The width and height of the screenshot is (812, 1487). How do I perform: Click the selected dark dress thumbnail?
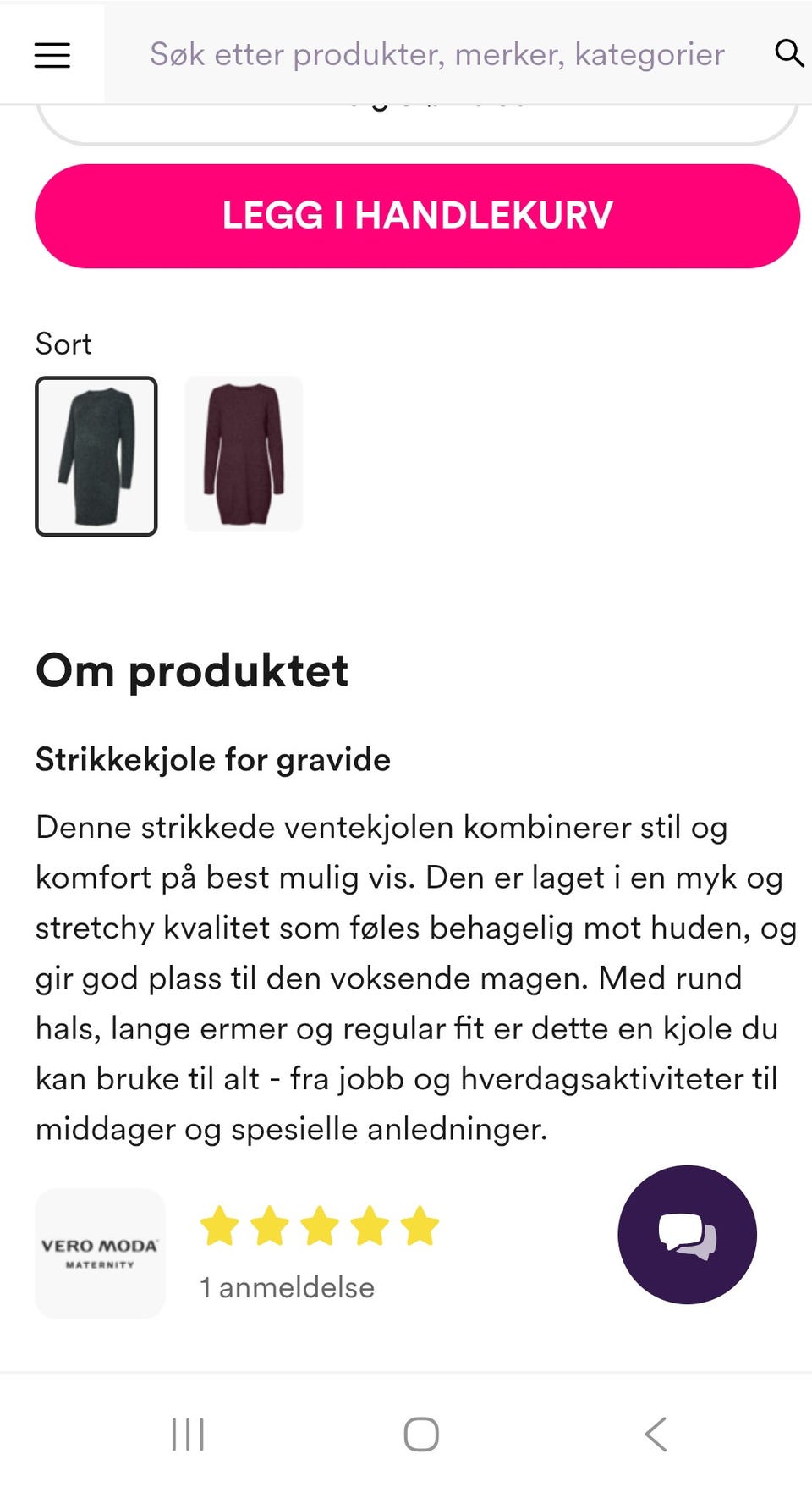96,454
